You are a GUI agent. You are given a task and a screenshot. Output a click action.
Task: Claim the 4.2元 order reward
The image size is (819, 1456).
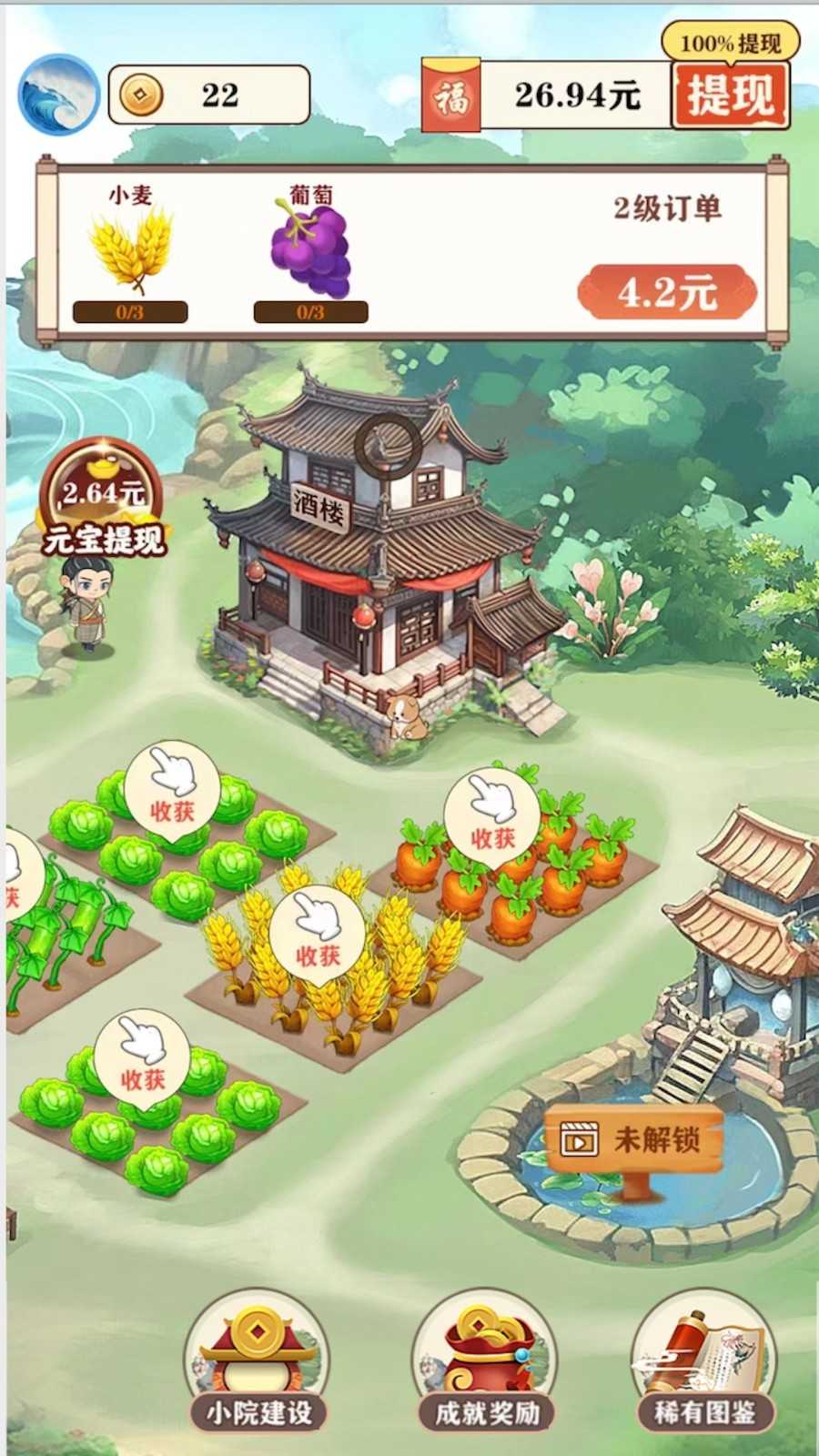[667, 292]
